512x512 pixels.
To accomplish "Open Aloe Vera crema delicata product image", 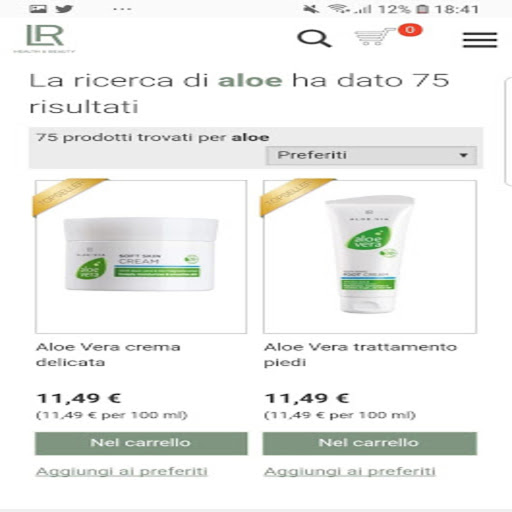I will pos(141,257).
